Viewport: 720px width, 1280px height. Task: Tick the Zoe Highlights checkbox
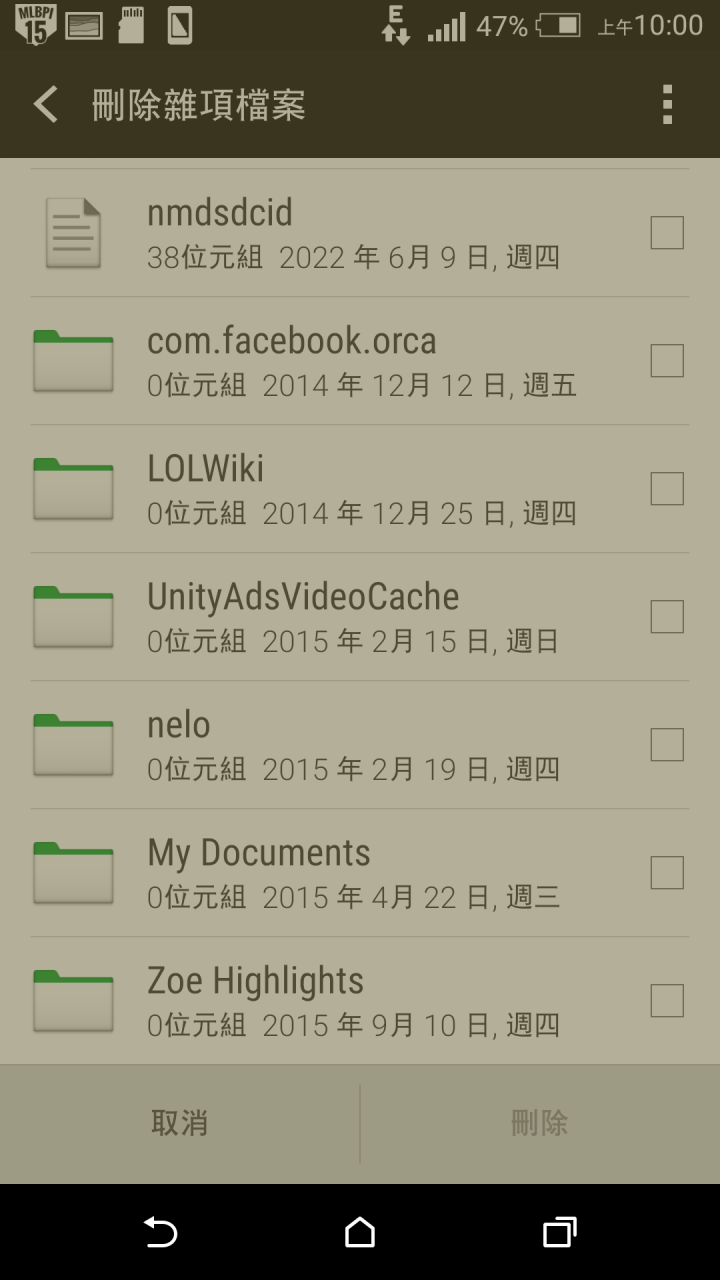pos(667,1001)
